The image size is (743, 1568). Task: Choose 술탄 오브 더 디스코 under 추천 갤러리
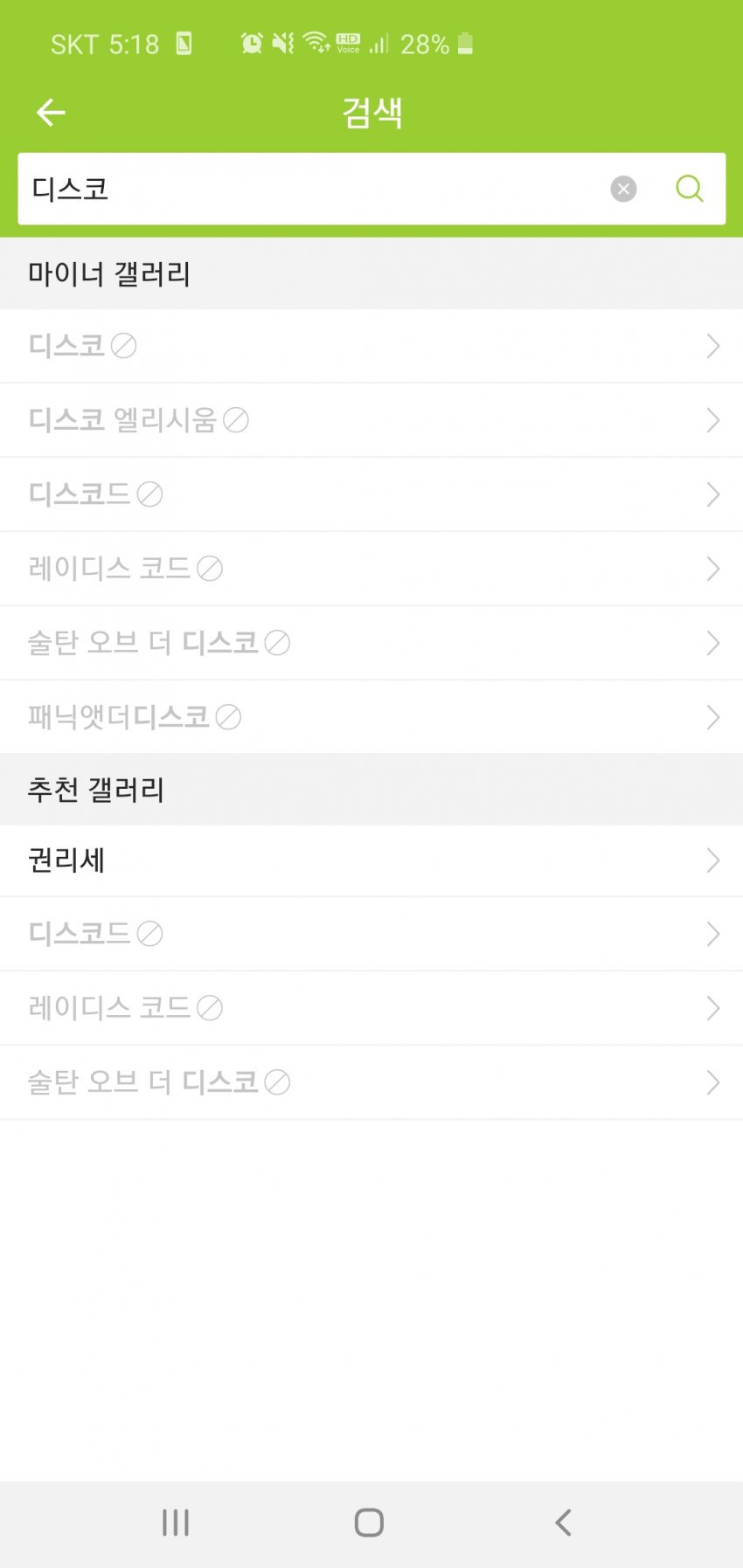click(371, 1082)
